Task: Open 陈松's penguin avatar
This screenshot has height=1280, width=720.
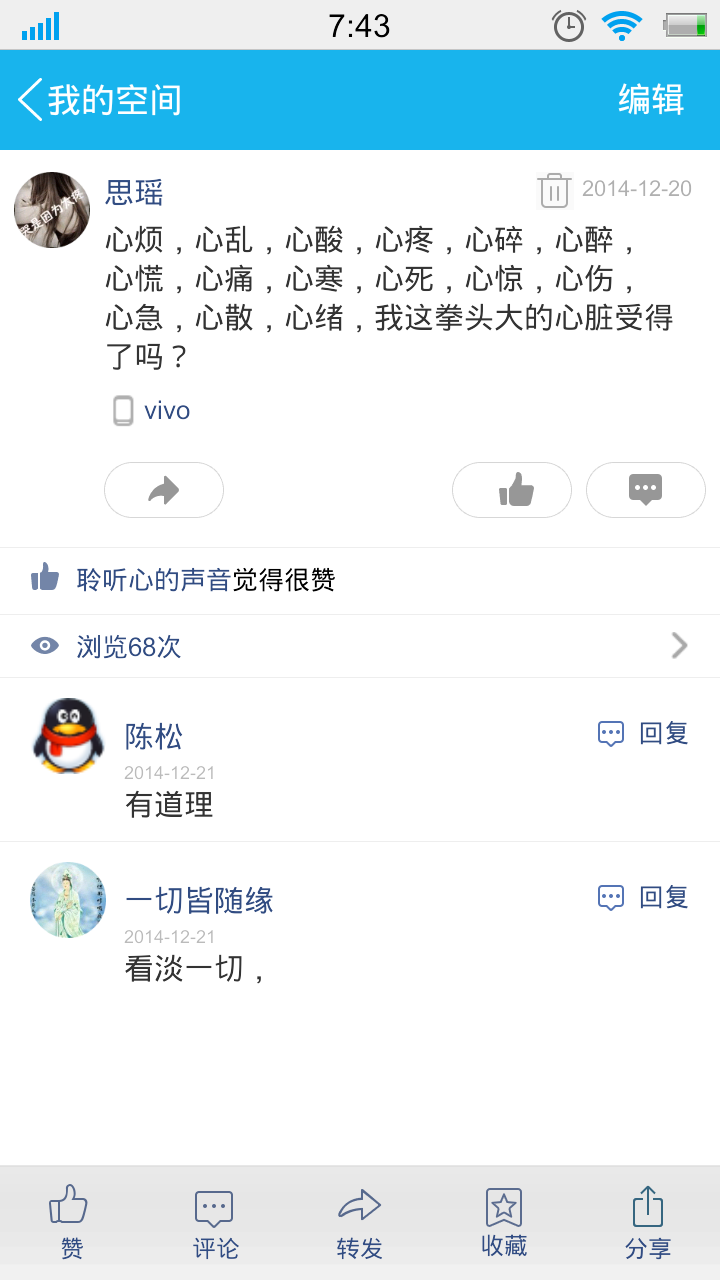Action: pos(68,736)
